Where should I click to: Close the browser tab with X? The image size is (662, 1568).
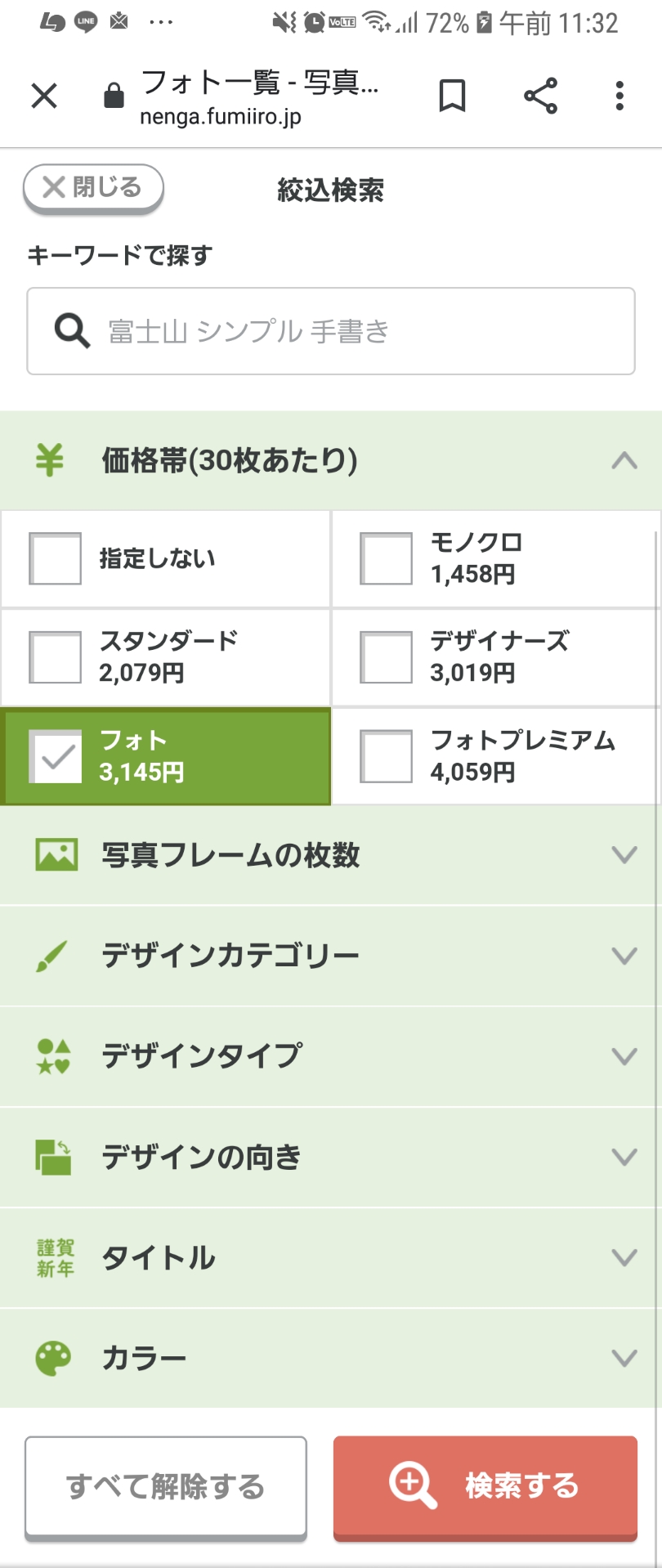[44, 96]
